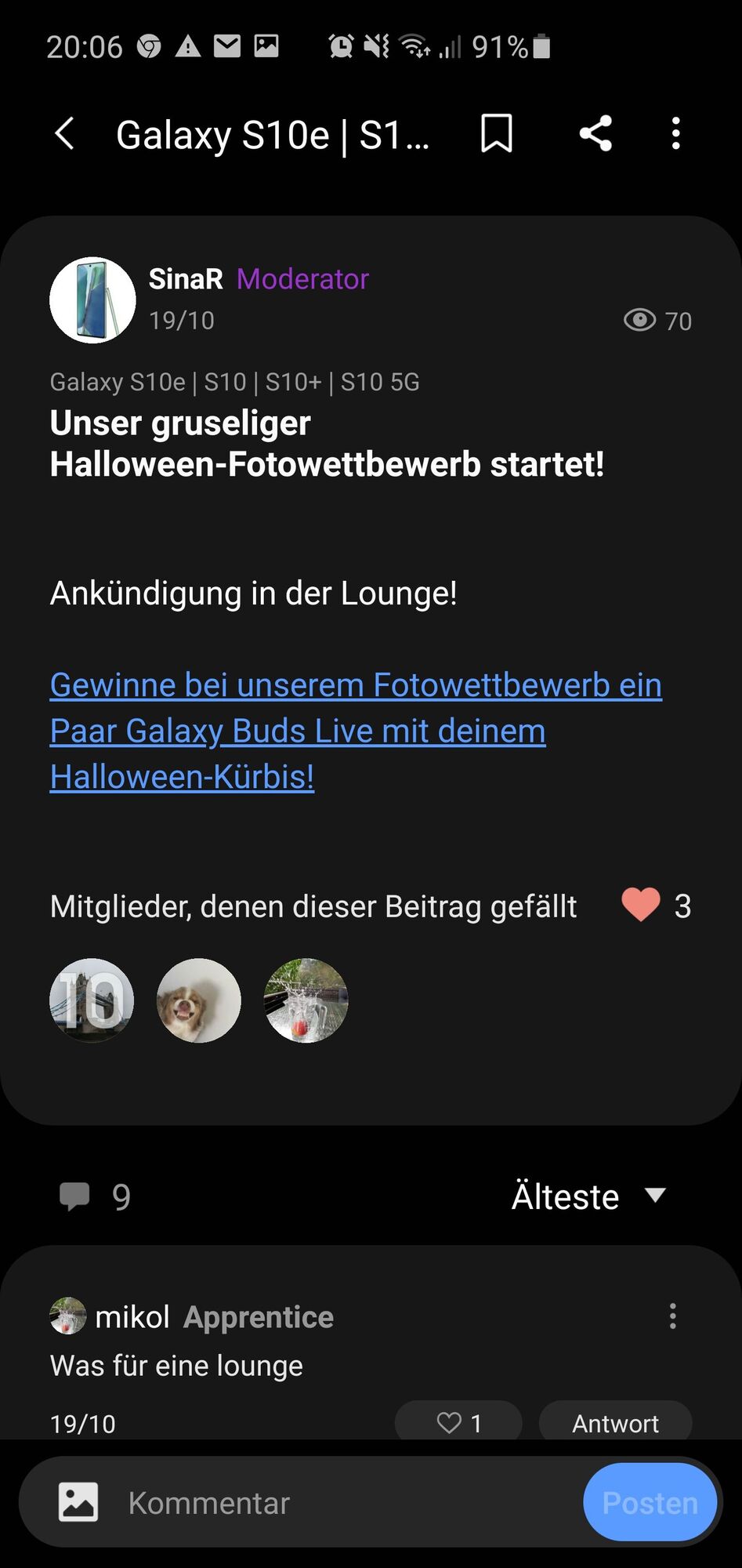
Task: Open SinaR's profile picture
Action: tap(92, 300)
